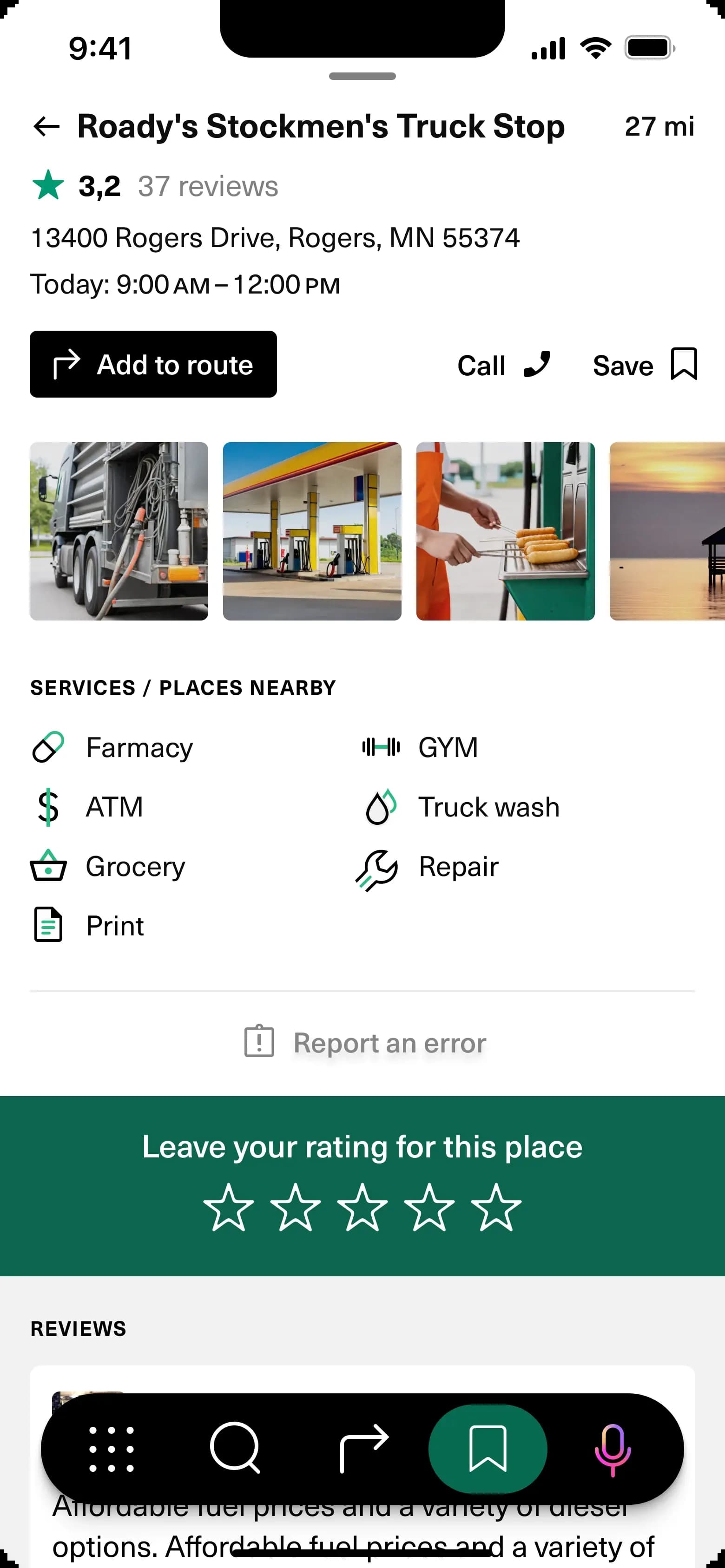Open saved places tab in bottom bar
The width and height of the screenshot is (725, 1568).
[488, 1449]
